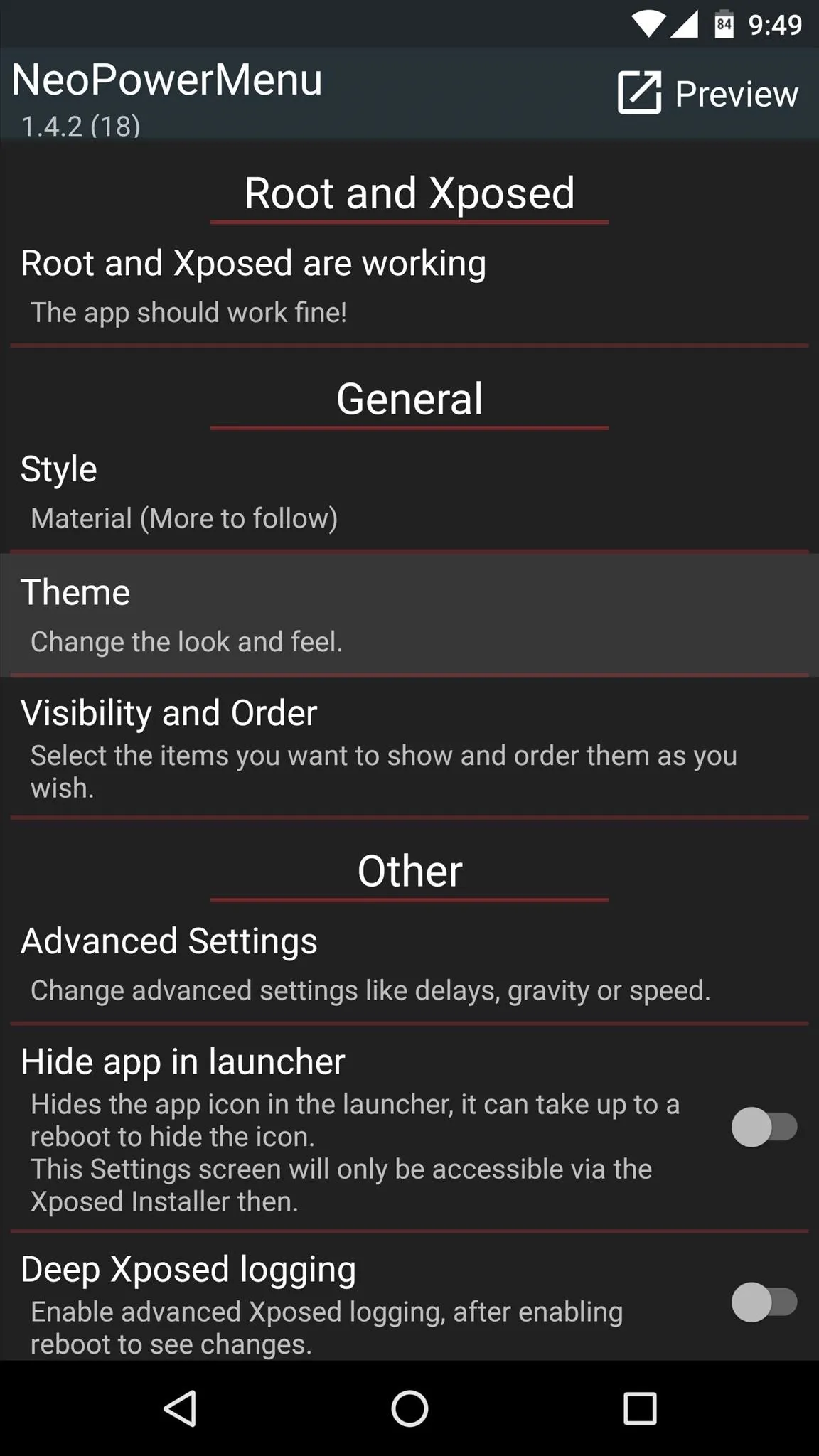The image size is (819, 1456).
Task: Tap Root and Xposed are working row
Action: 409,287
